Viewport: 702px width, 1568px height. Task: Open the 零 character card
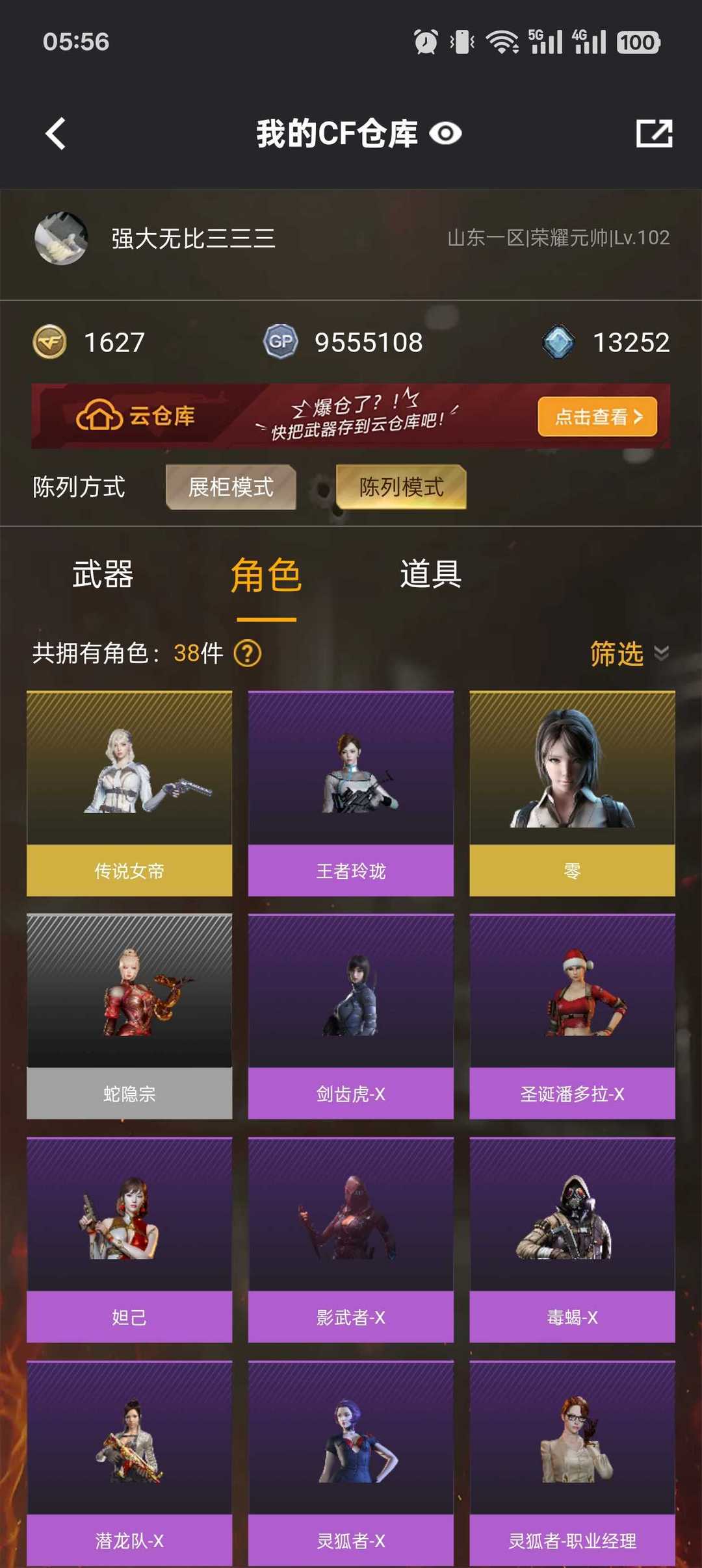point(573,794)
